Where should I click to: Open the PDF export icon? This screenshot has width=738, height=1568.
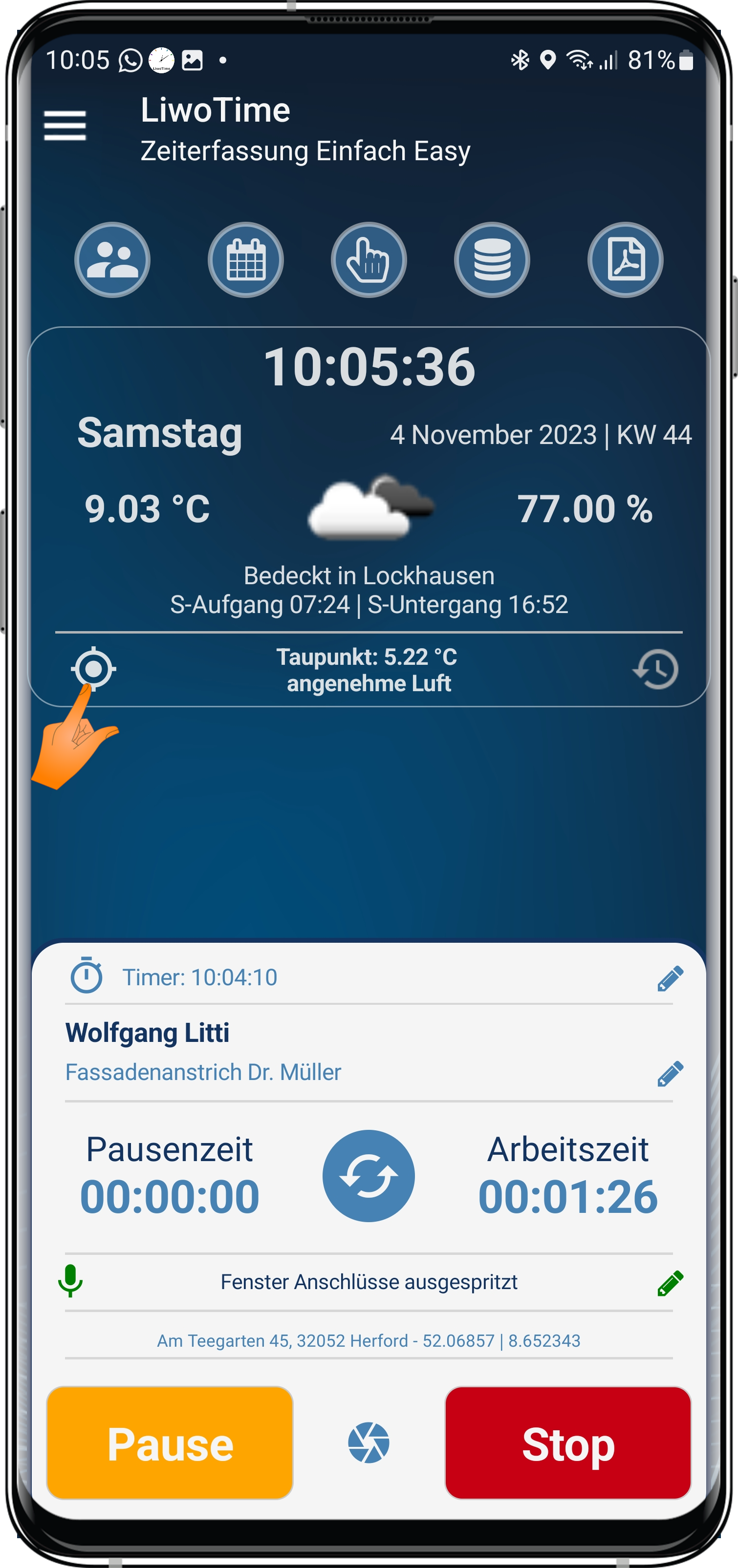tap(626, 260)
